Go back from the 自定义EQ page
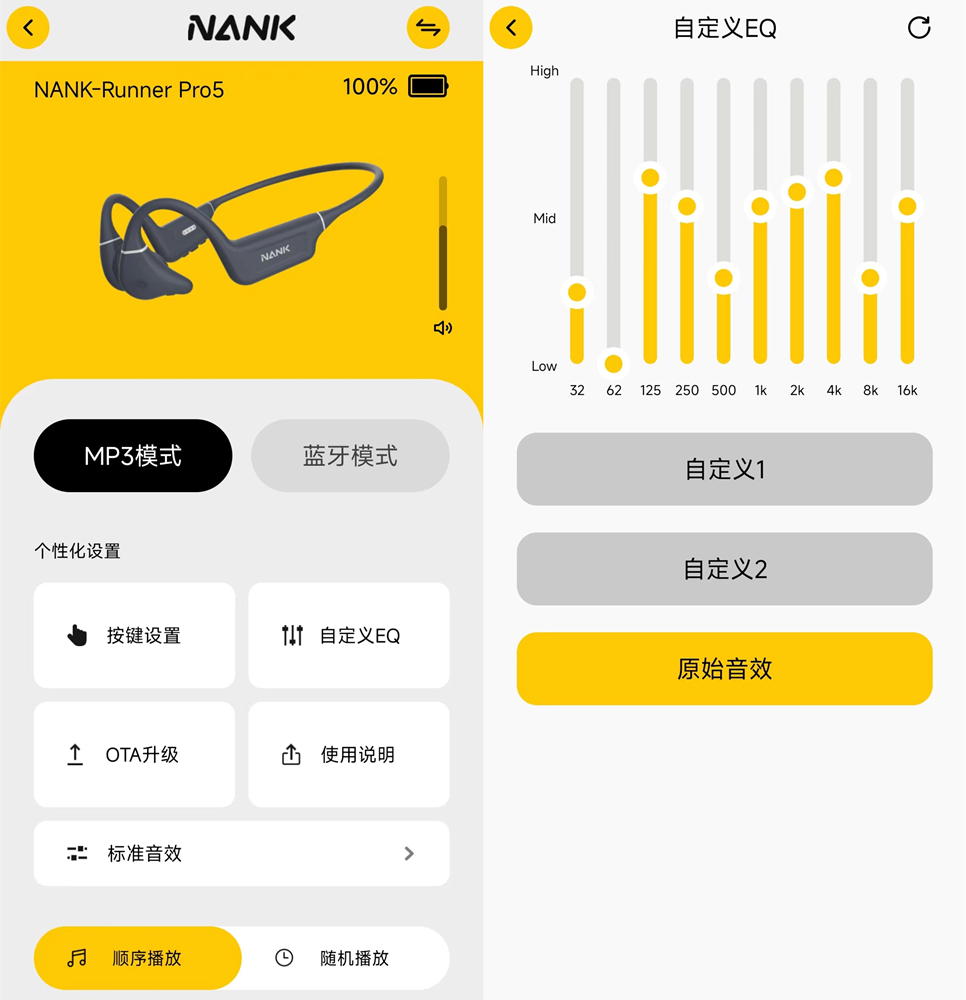966x1000 pixels. [512, 28]
